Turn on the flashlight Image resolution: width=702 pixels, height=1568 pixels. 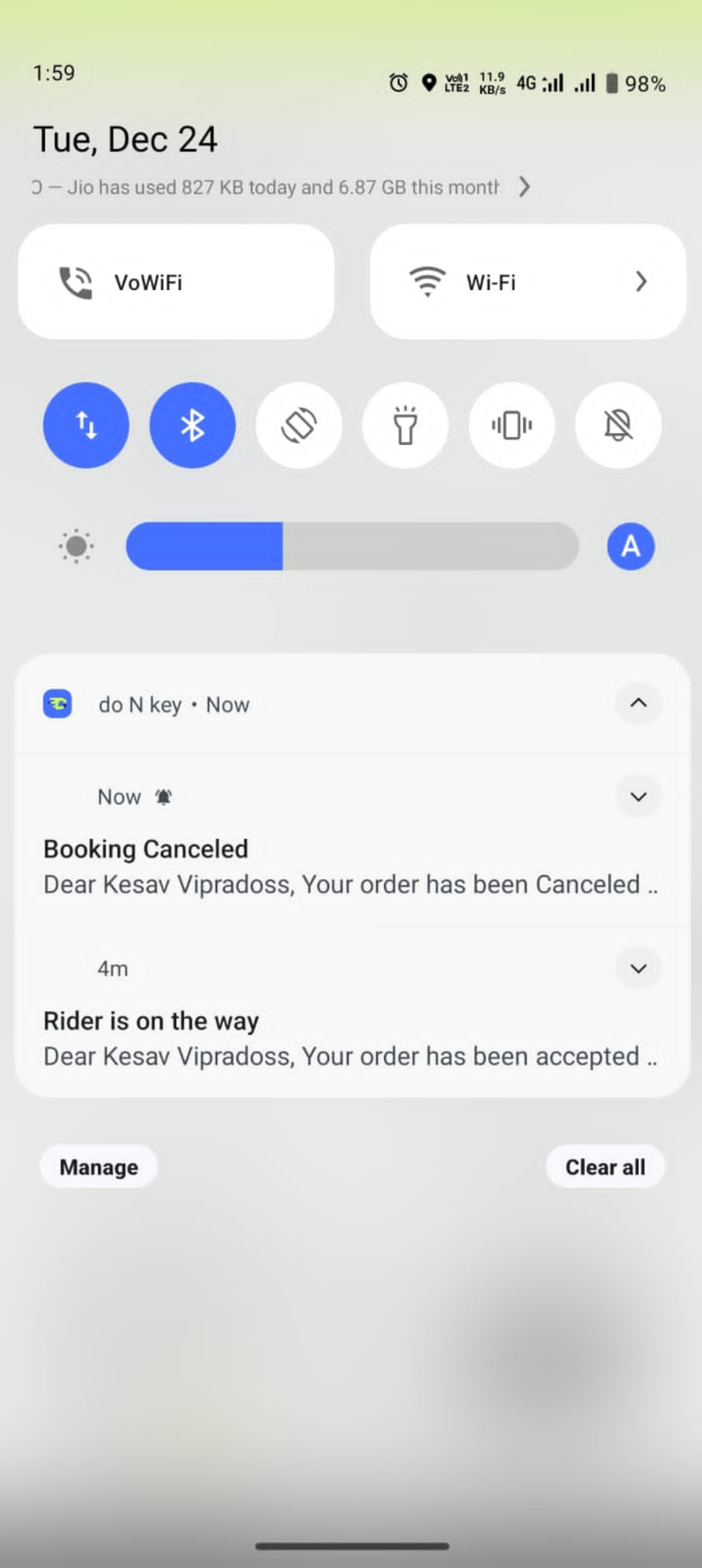coord(405,425)
